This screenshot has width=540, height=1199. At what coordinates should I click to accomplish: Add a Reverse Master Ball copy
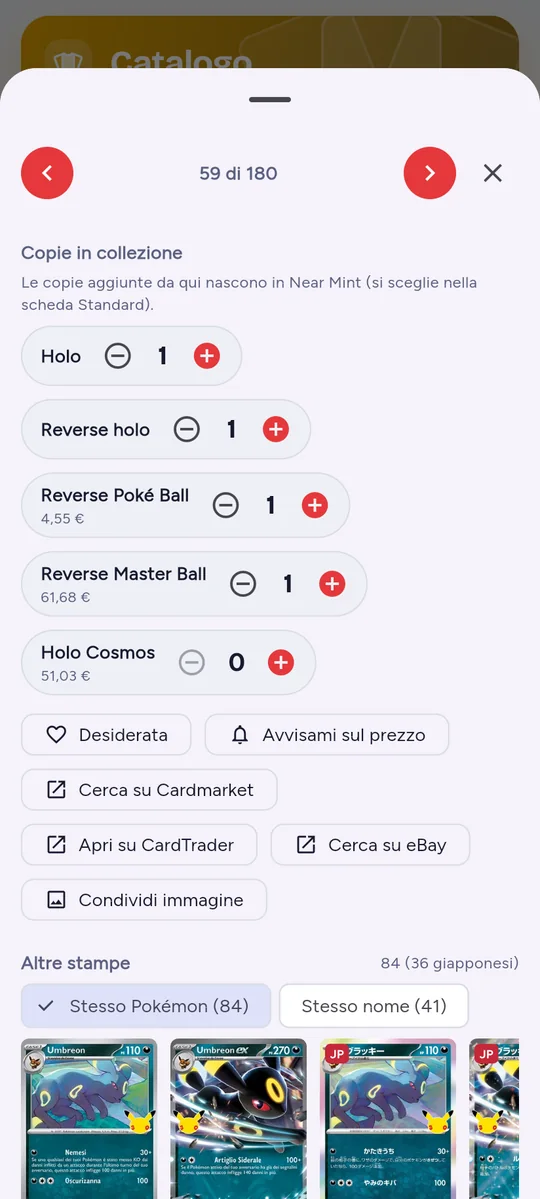click(x=332, y=584)
